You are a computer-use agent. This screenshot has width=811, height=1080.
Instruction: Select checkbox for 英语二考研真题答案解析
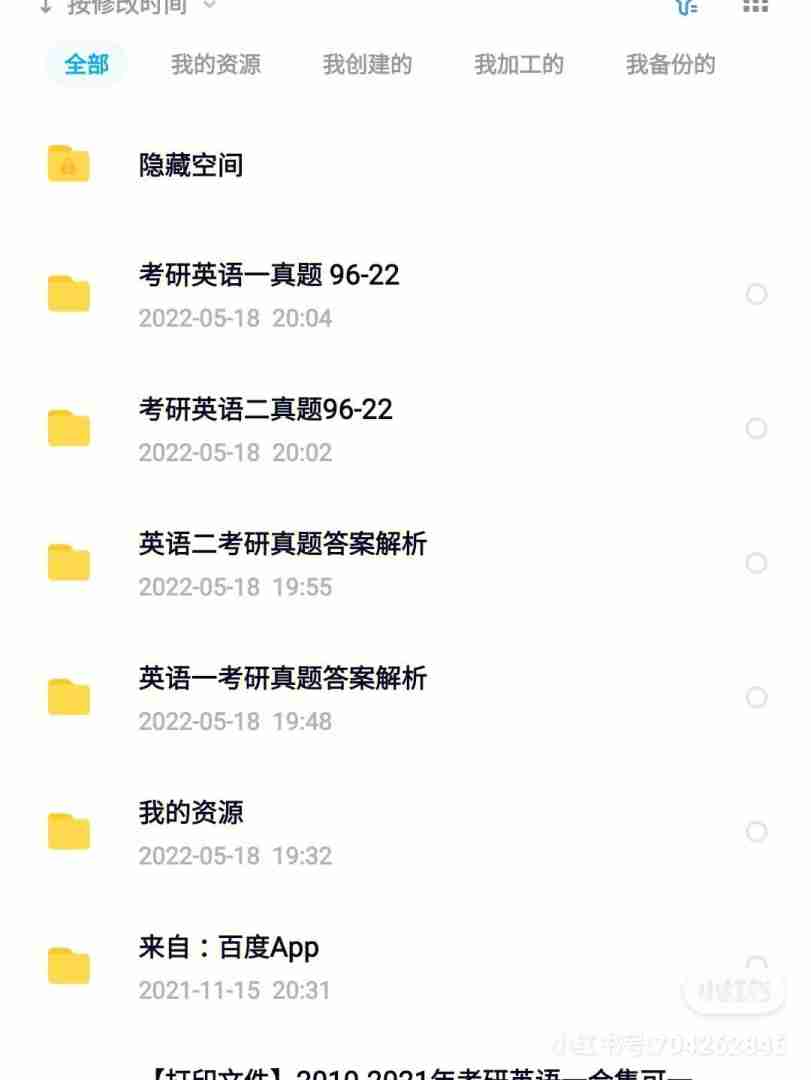point(757,563)
